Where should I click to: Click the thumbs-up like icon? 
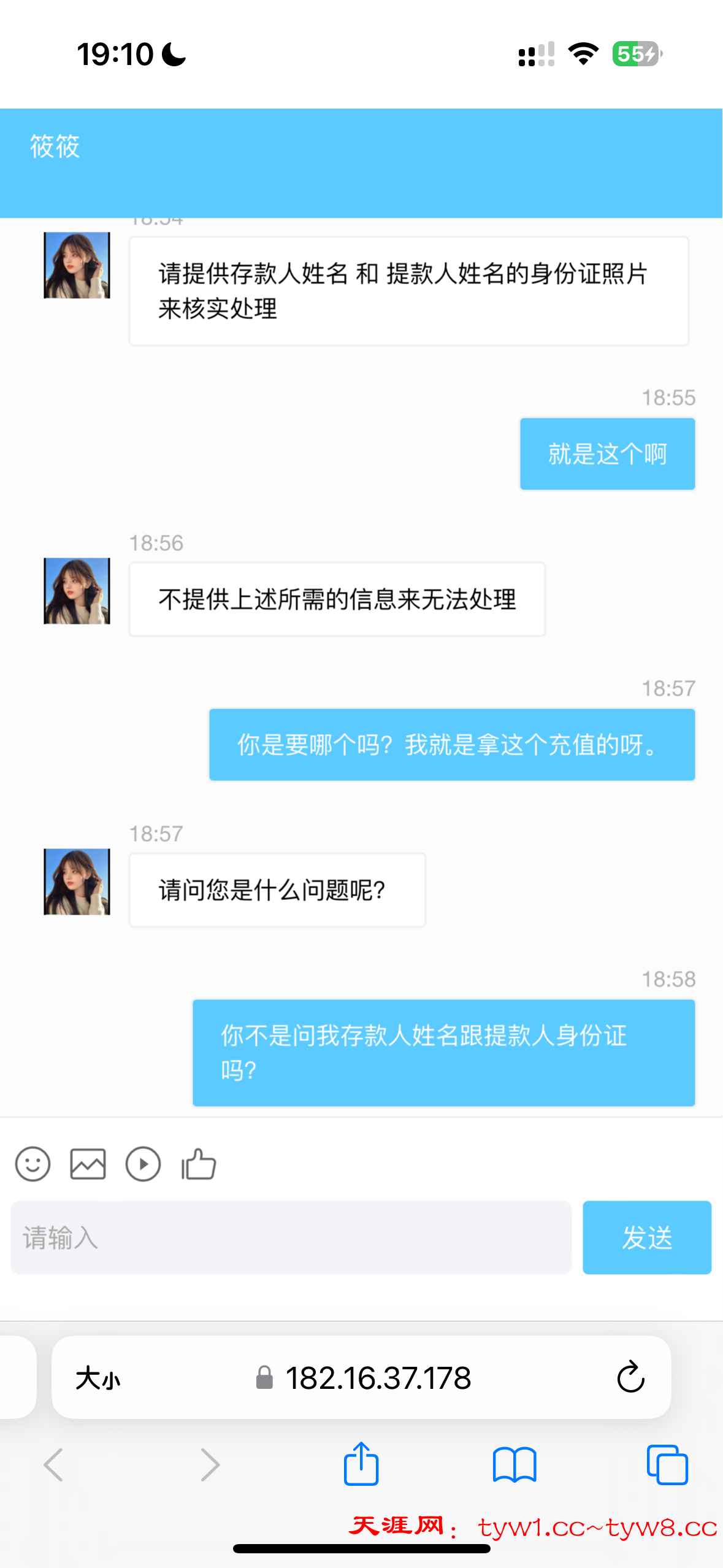coord(198,1164)
